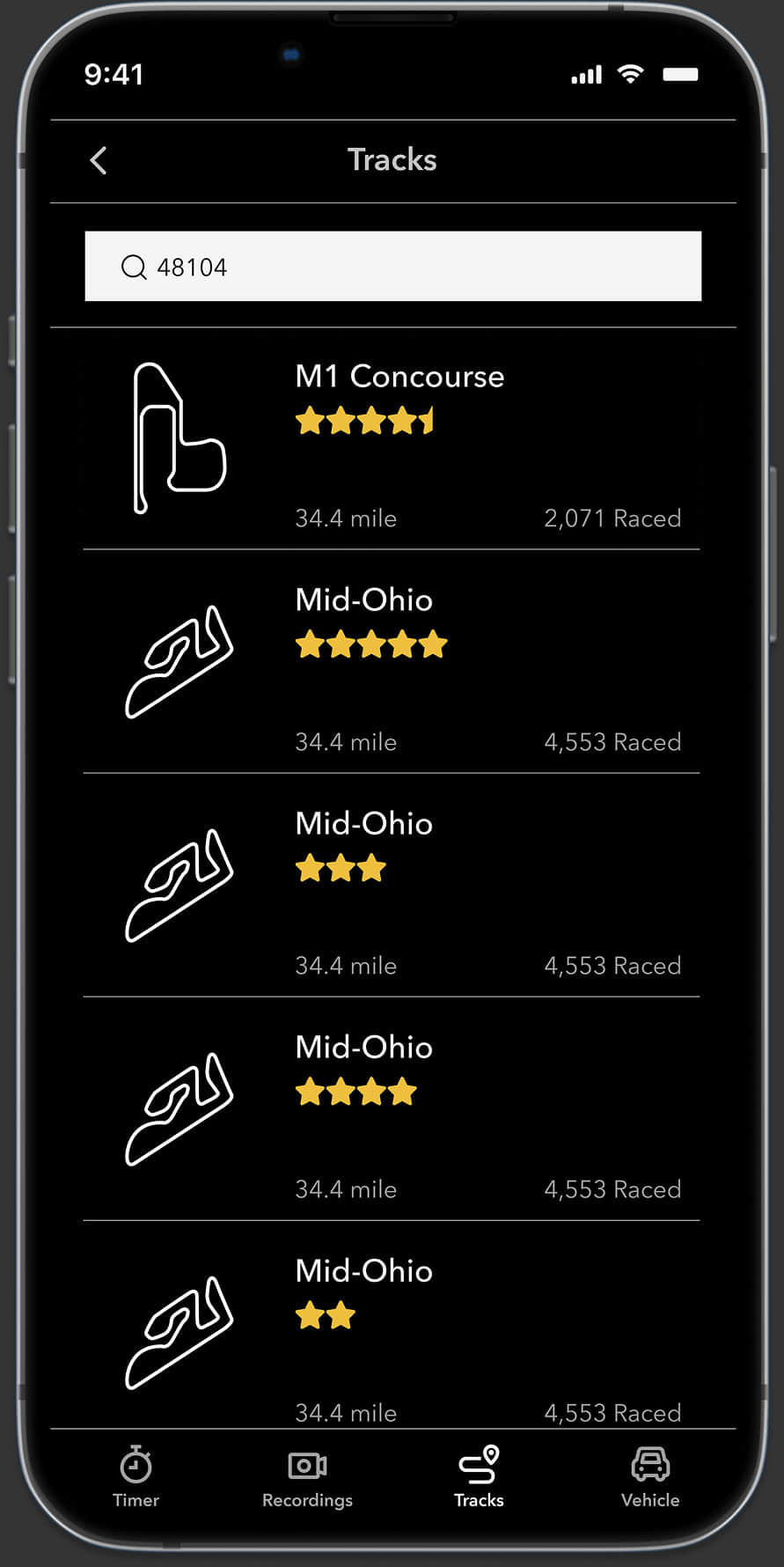Image resolution: width=784 pixels, height=1567 pixels.
Task: Select the Tracks tab
Action: click(x=479, y=1476)
